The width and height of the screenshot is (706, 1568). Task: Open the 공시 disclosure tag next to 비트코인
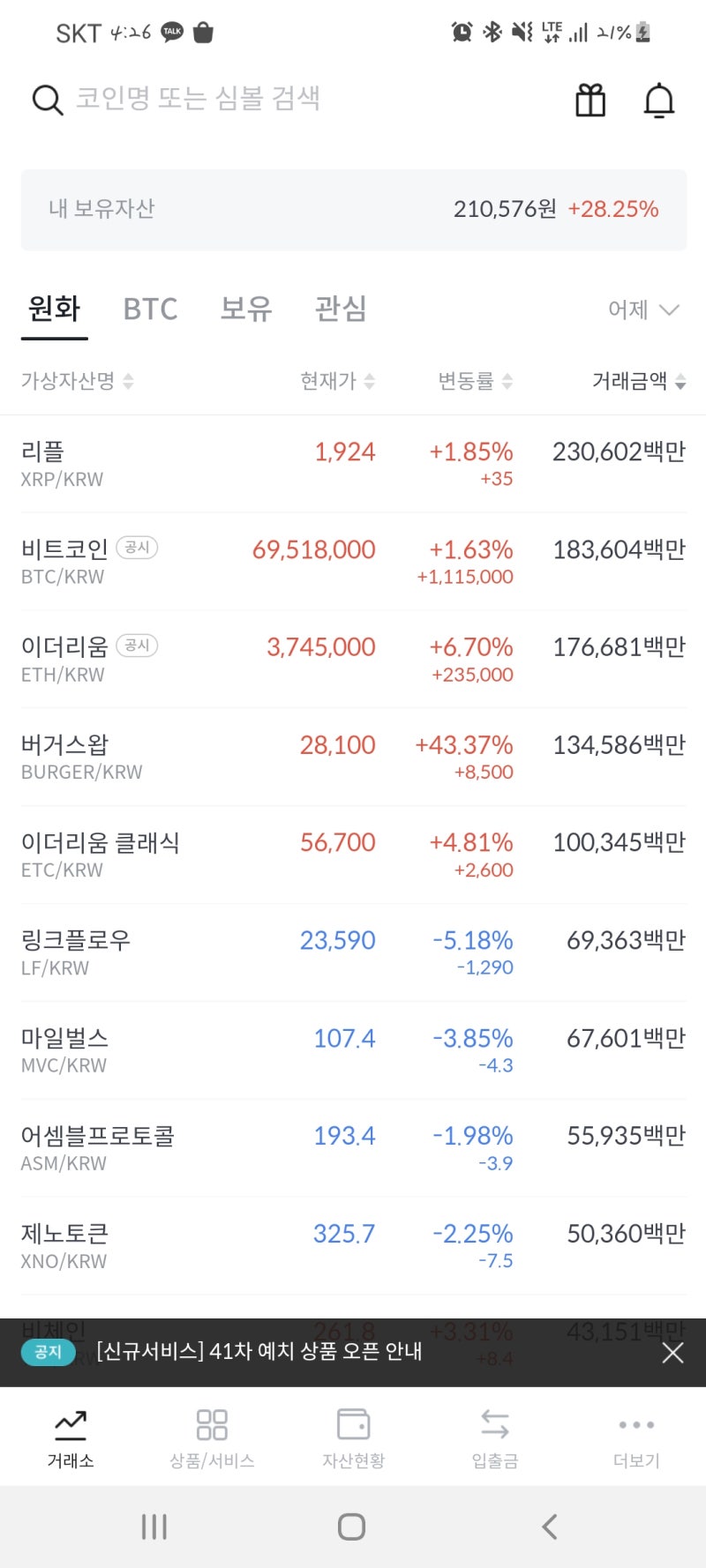pos(137,548)
